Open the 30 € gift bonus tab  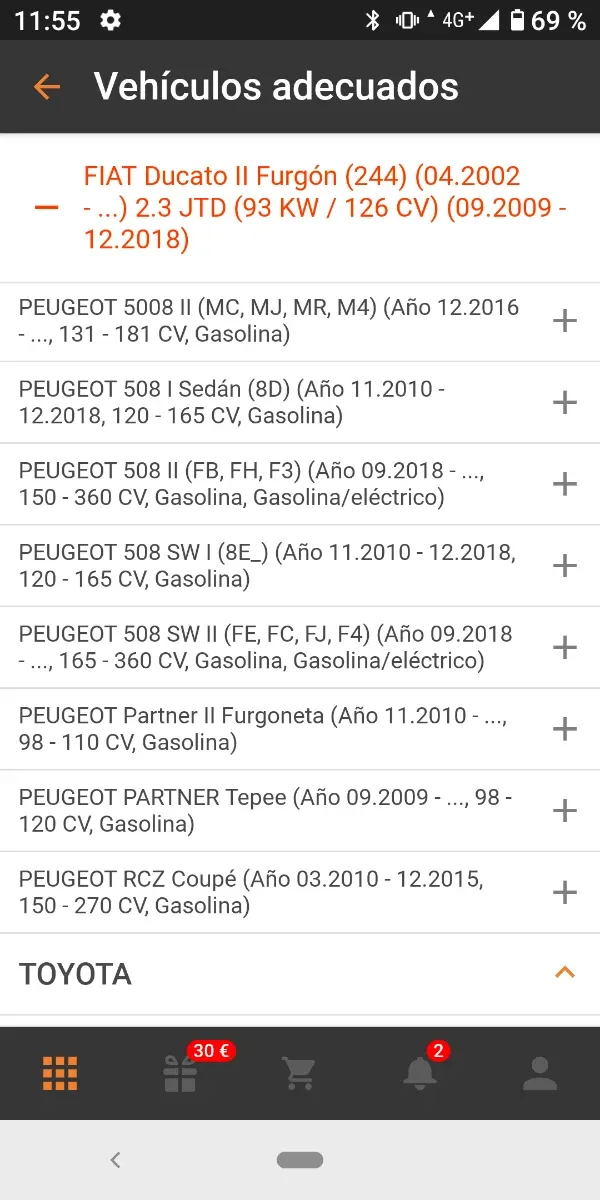181,1074
